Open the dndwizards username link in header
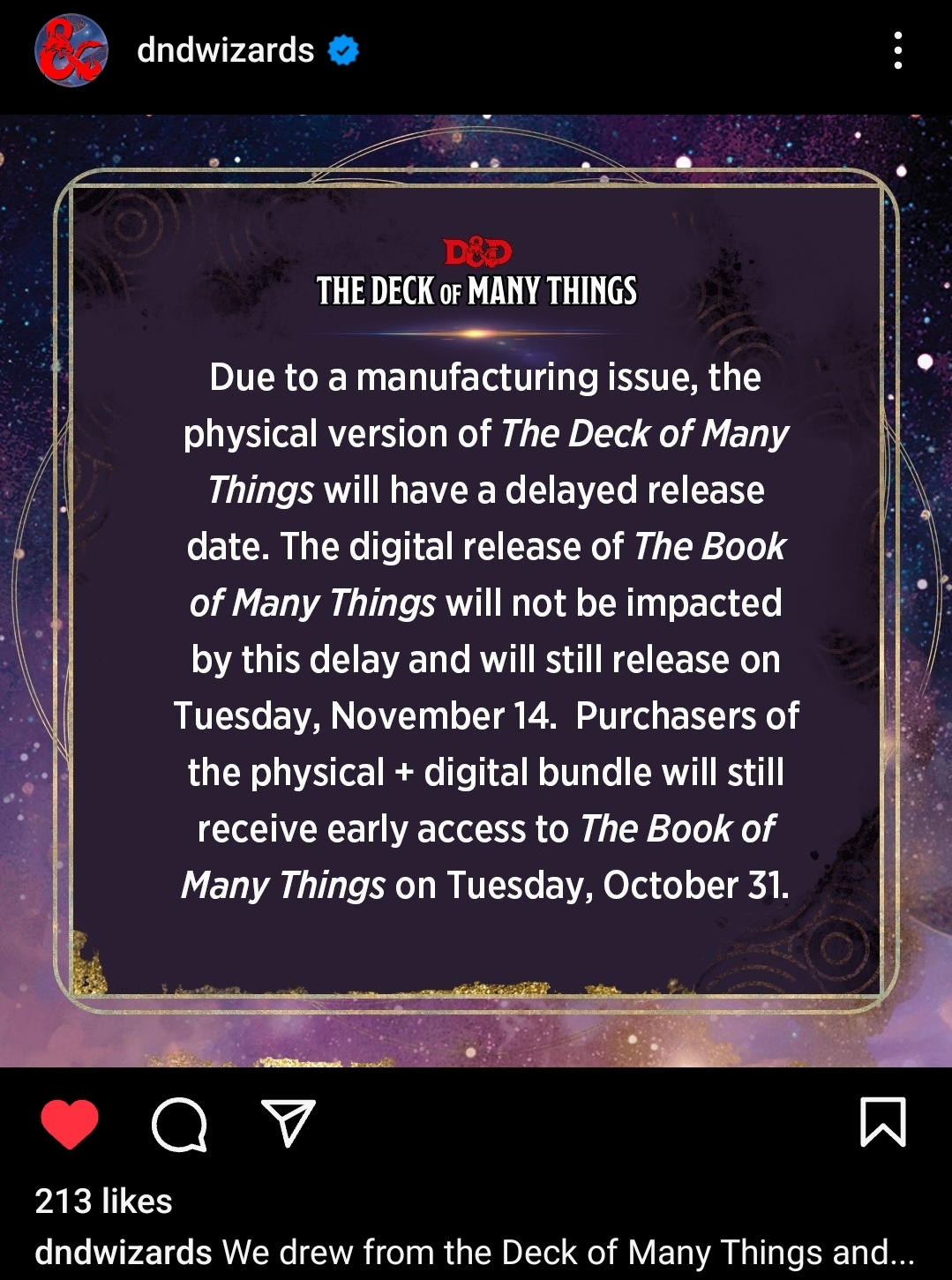The height and width of the screenshot is (1280, 952). click(x=226, y=50)
